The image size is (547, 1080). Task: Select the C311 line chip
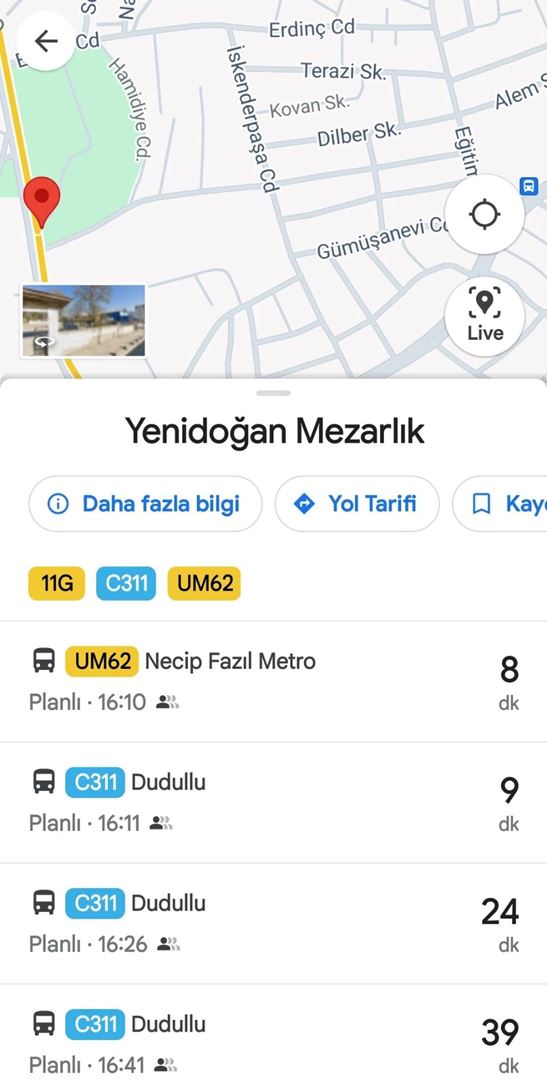click(x=126, y=583)
